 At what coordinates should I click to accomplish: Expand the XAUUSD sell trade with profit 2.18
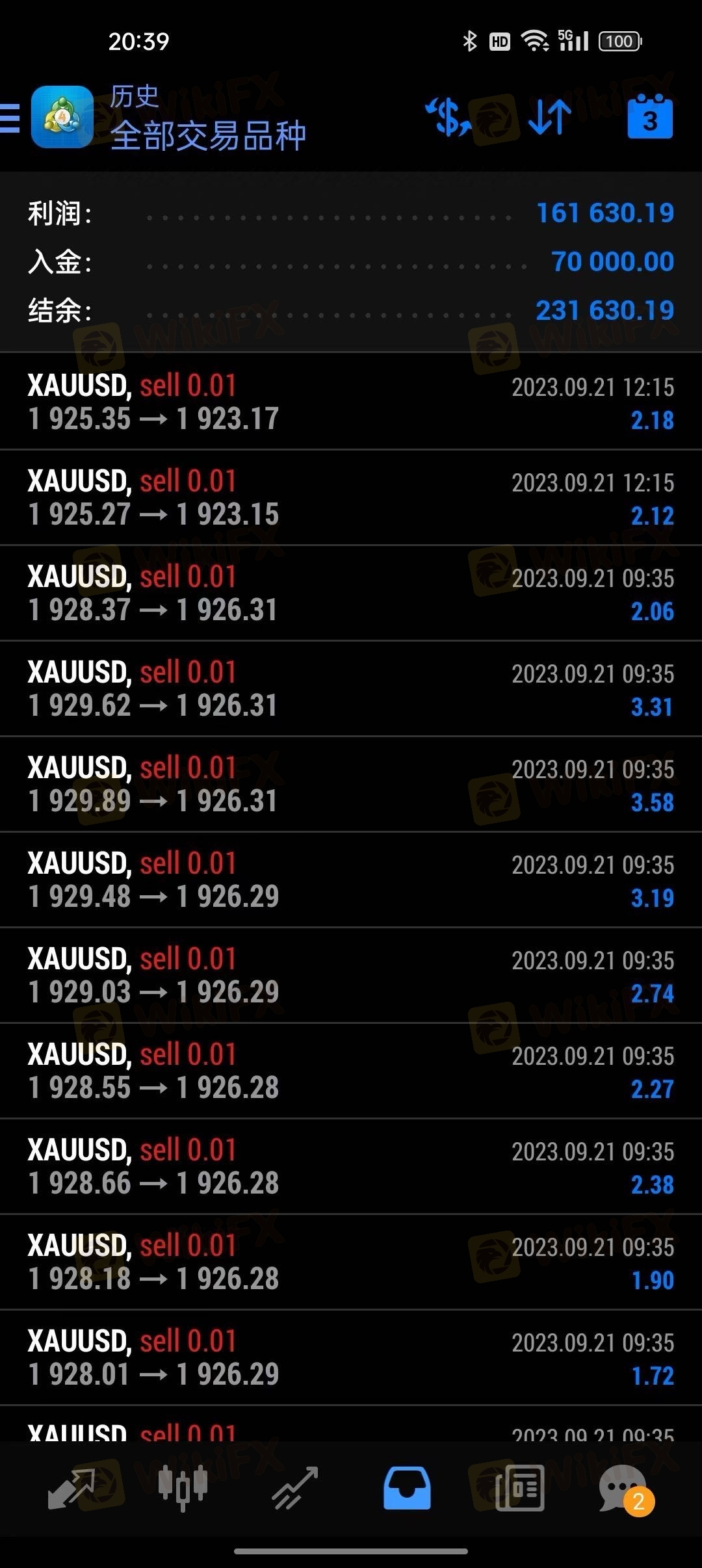click(351, 402)
